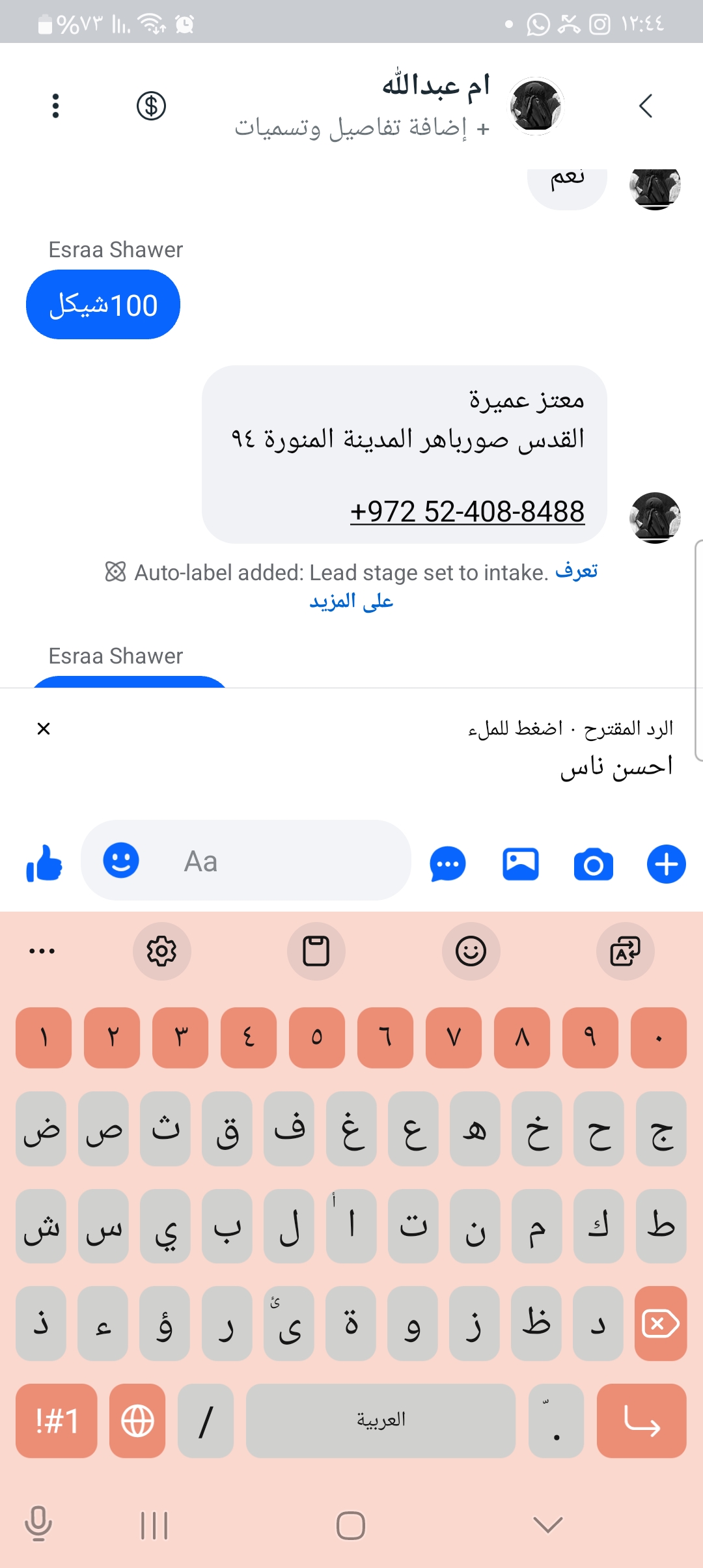Tap the keyboard backspace key
The width and height of the screenshot is (703, 1568).
coord(660,1324)
